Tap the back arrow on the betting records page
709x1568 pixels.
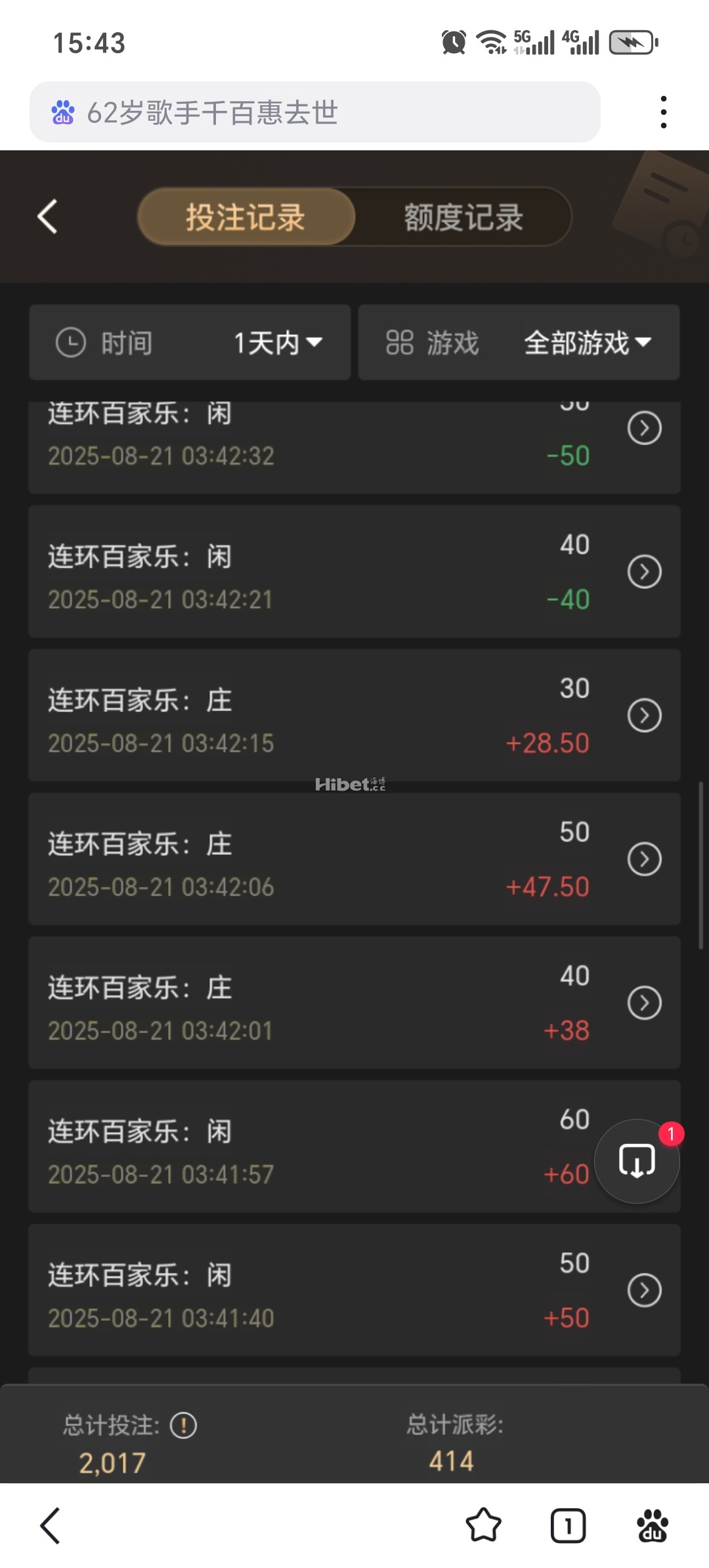click(47, 217)
